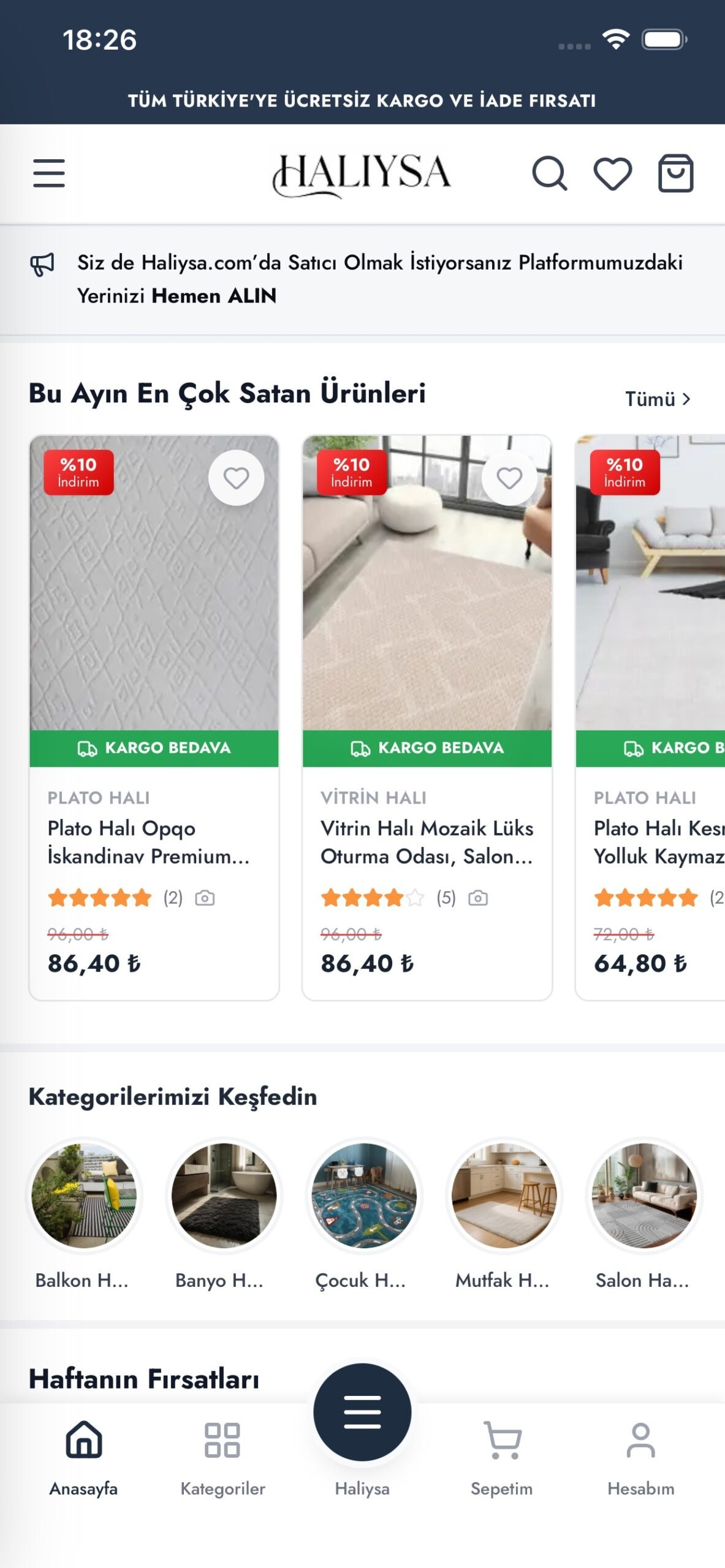Open the Hesabım account tab
Image resolution: width=725 pixels, height=1568 pixels.
pos(640,1457)
